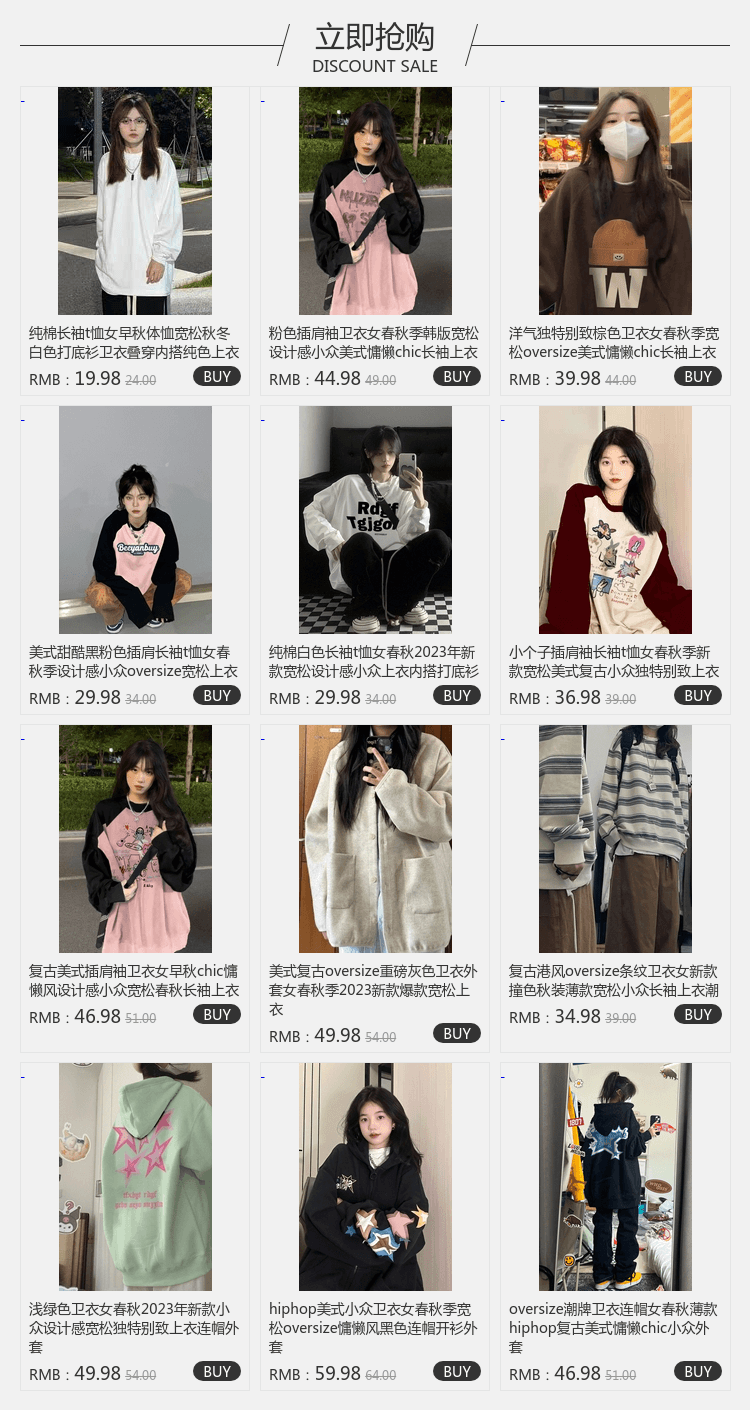
Task: Tap BUY for the brown W sweatshirt at 39.98
Action: click(x=698, y=377)
